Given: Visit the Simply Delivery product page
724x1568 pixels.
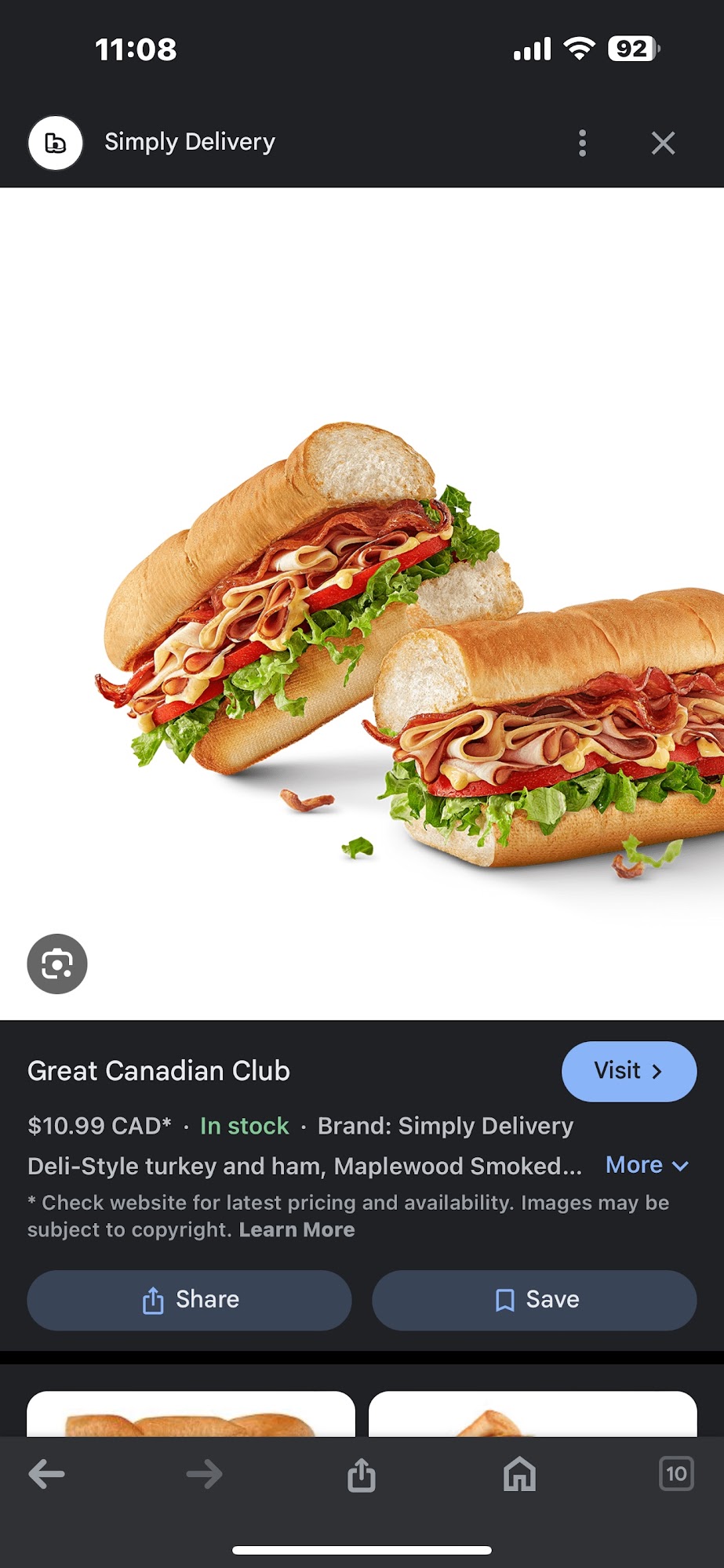Looking at the screenshot, I should (629, 1071).
